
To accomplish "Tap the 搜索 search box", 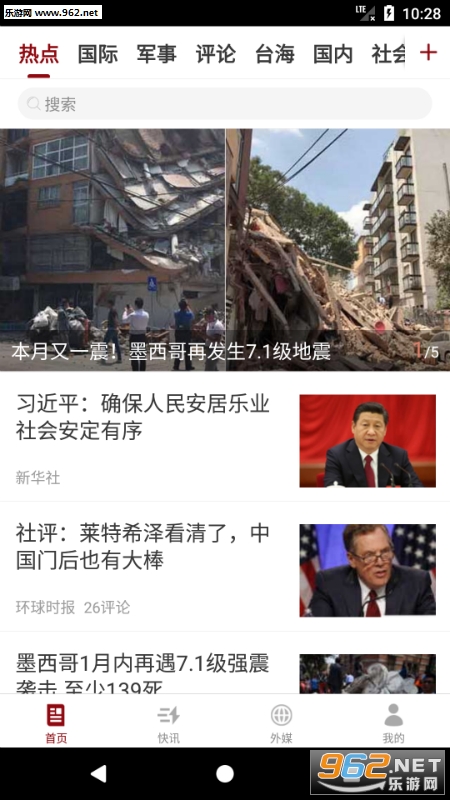I will (x=225, y=104).
